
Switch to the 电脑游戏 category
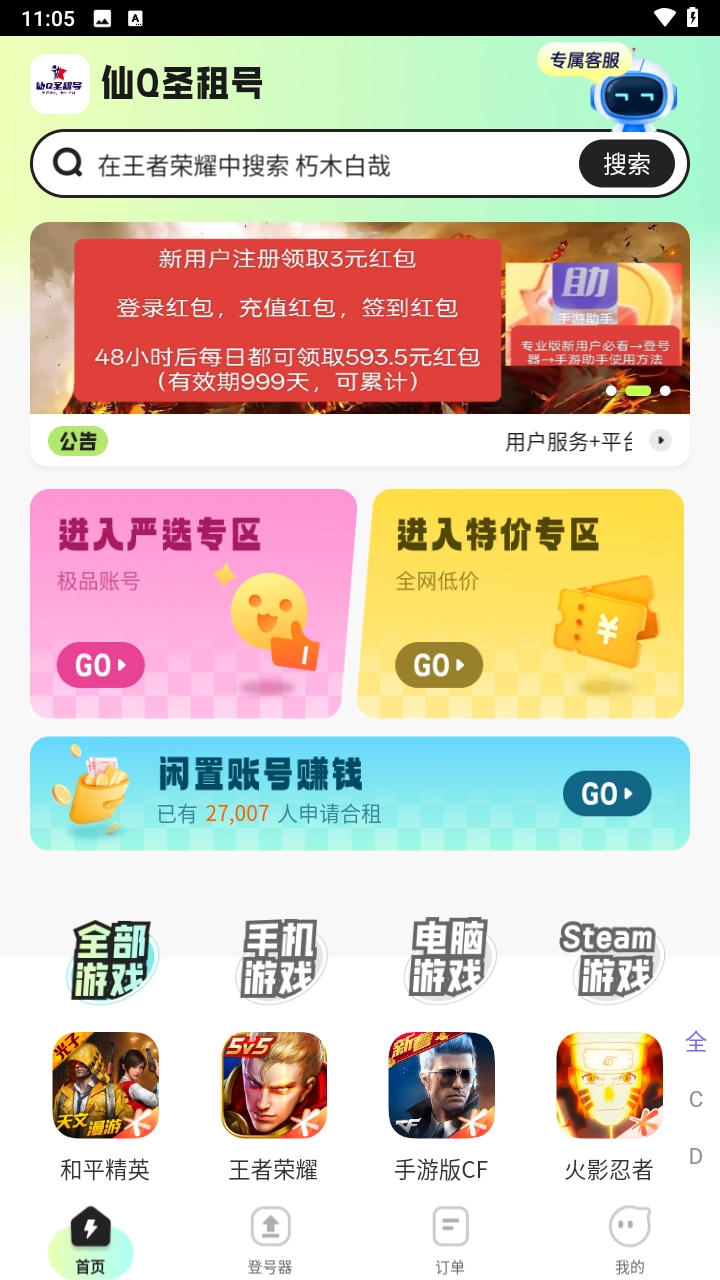pos(448,961)
